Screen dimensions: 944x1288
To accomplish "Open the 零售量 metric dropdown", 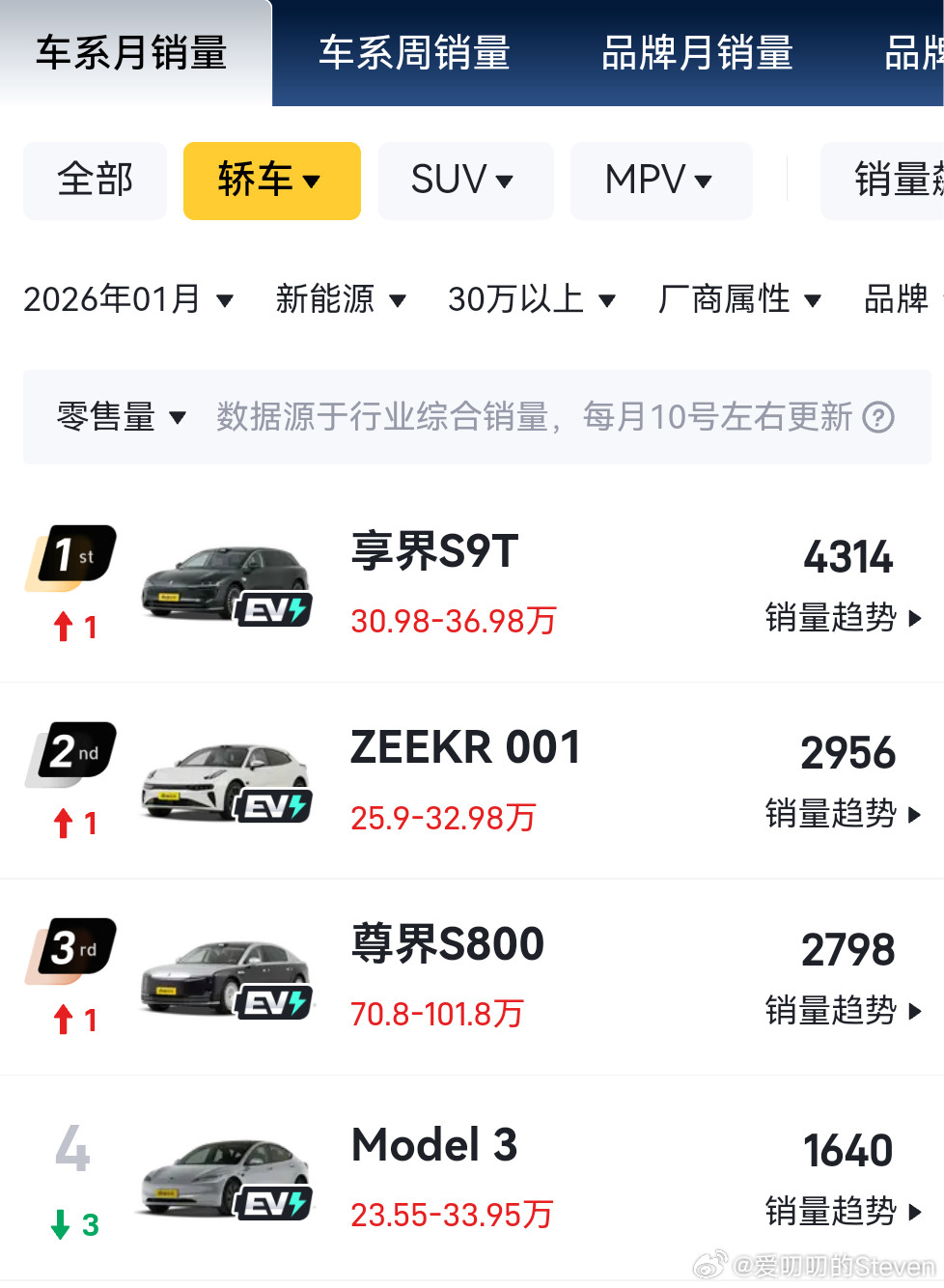I will 120,417.
